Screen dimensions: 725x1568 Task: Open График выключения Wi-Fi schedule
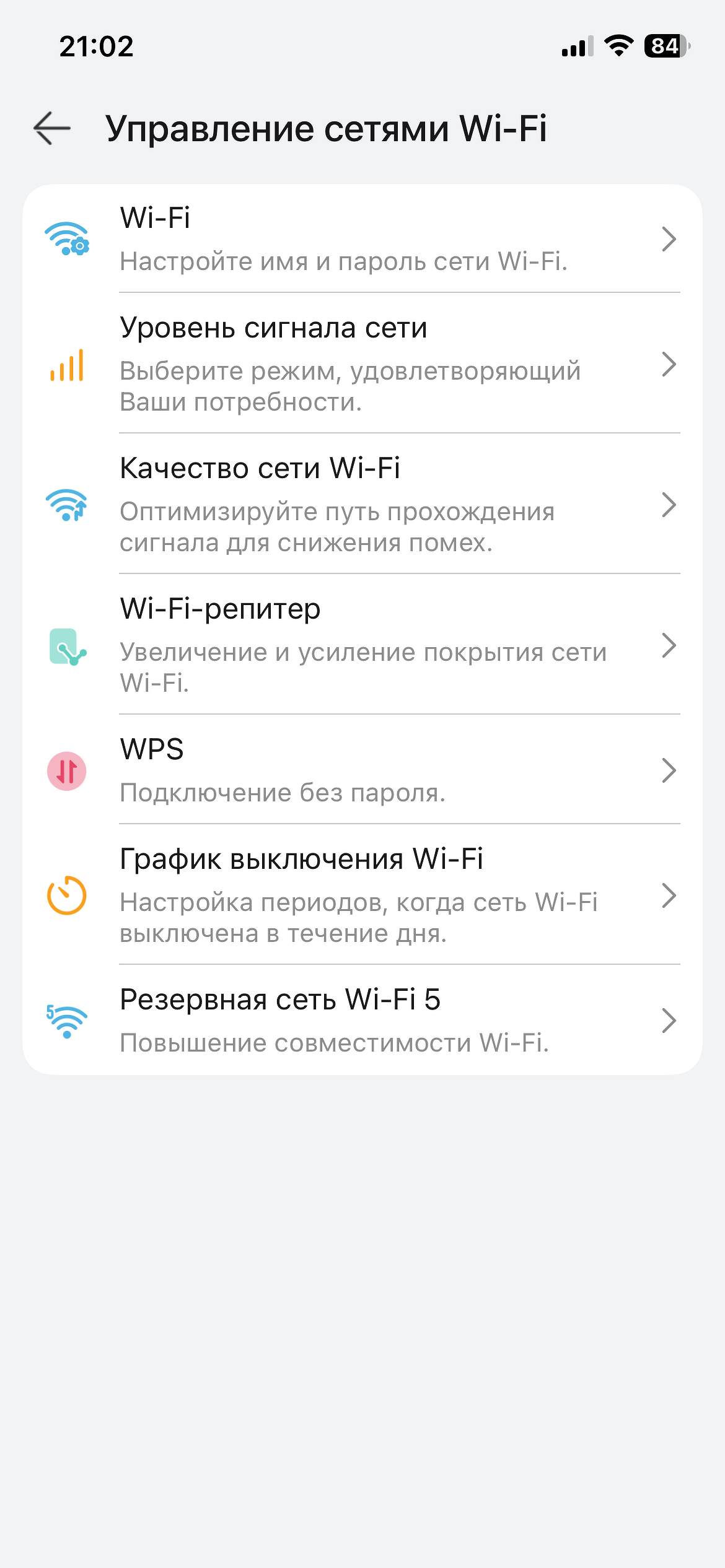[362, 895]
